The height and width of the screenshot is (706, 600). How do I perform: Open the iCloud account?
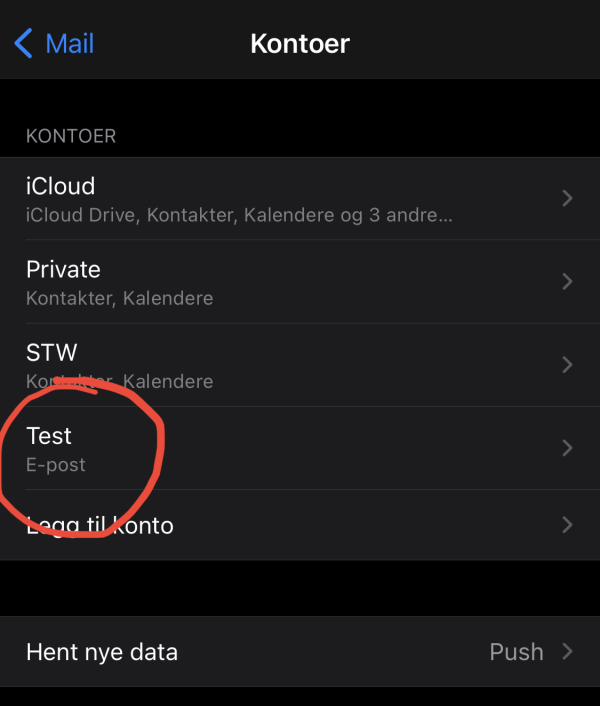300,199
